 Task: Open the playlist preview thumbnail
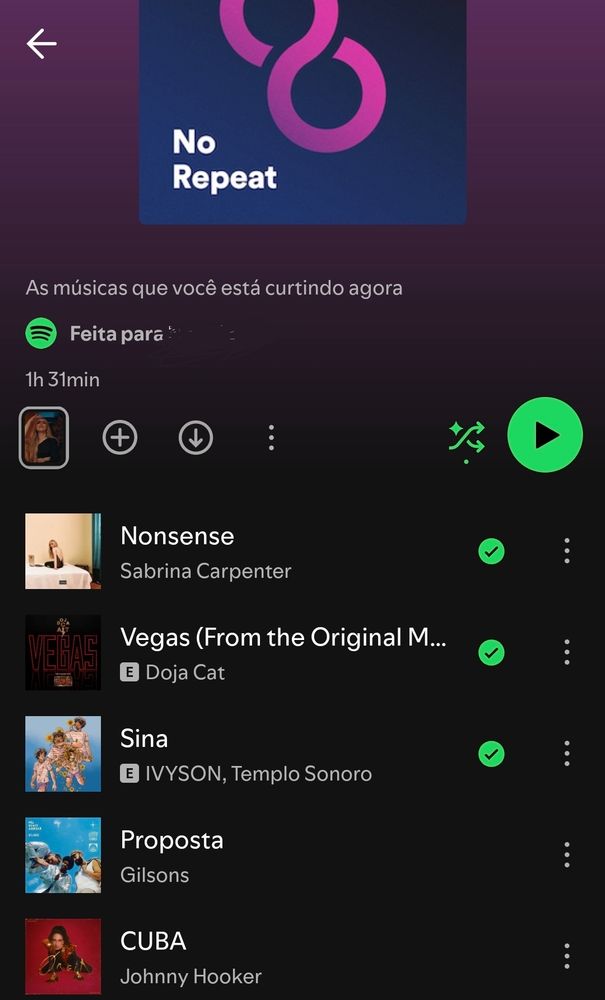click(44, 438)
